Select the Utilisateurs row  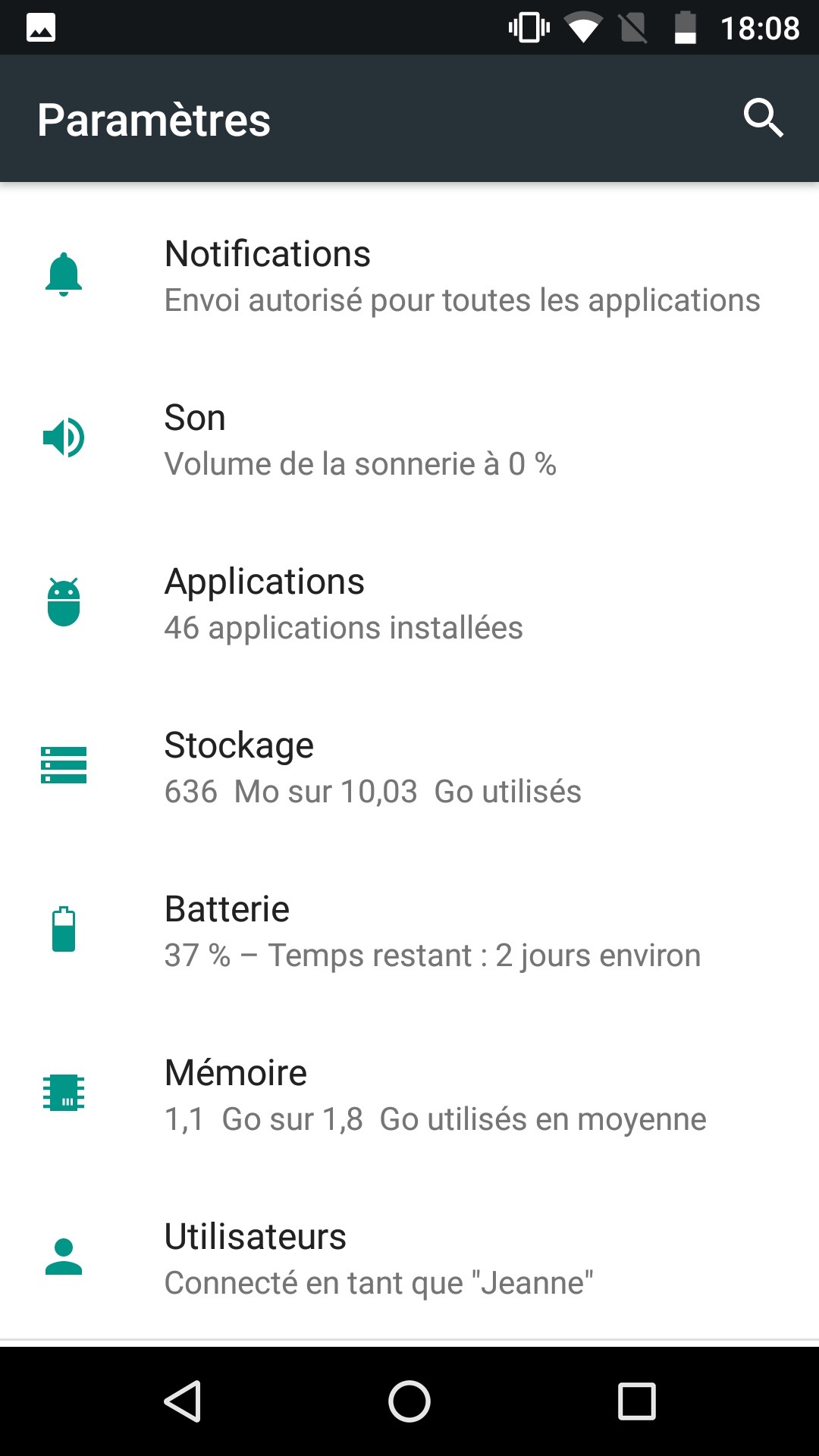(x=409, y=1259)
